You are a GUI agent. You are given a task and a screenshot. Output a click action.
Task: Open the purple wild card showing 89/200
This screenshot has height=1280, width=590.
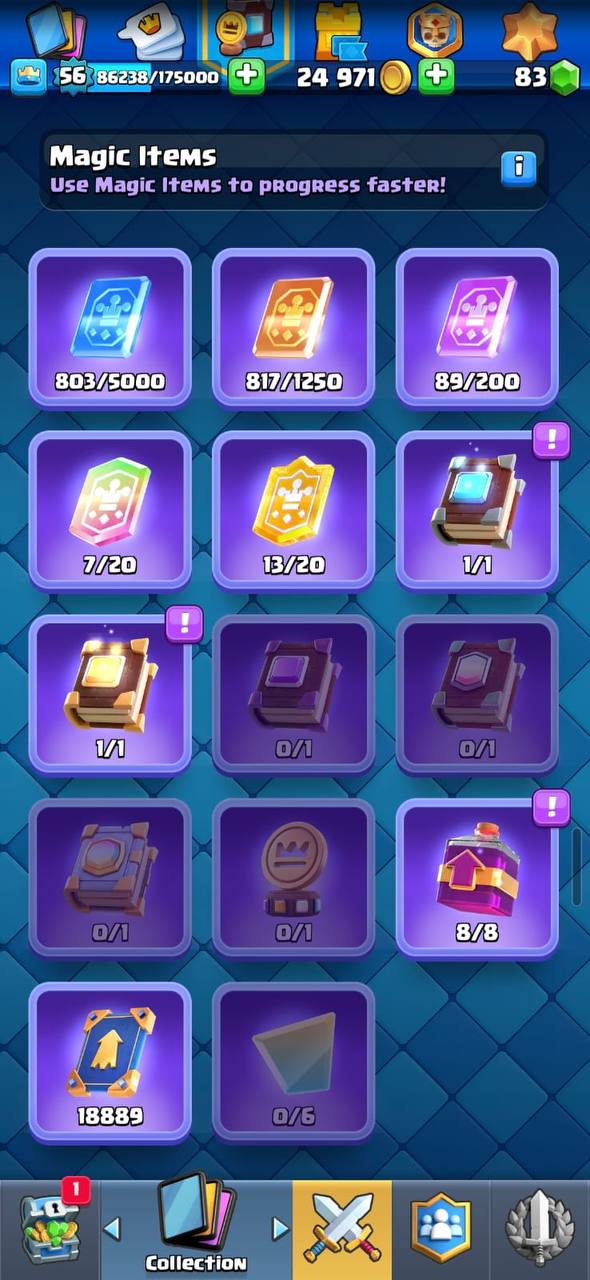tap(477, 328)
